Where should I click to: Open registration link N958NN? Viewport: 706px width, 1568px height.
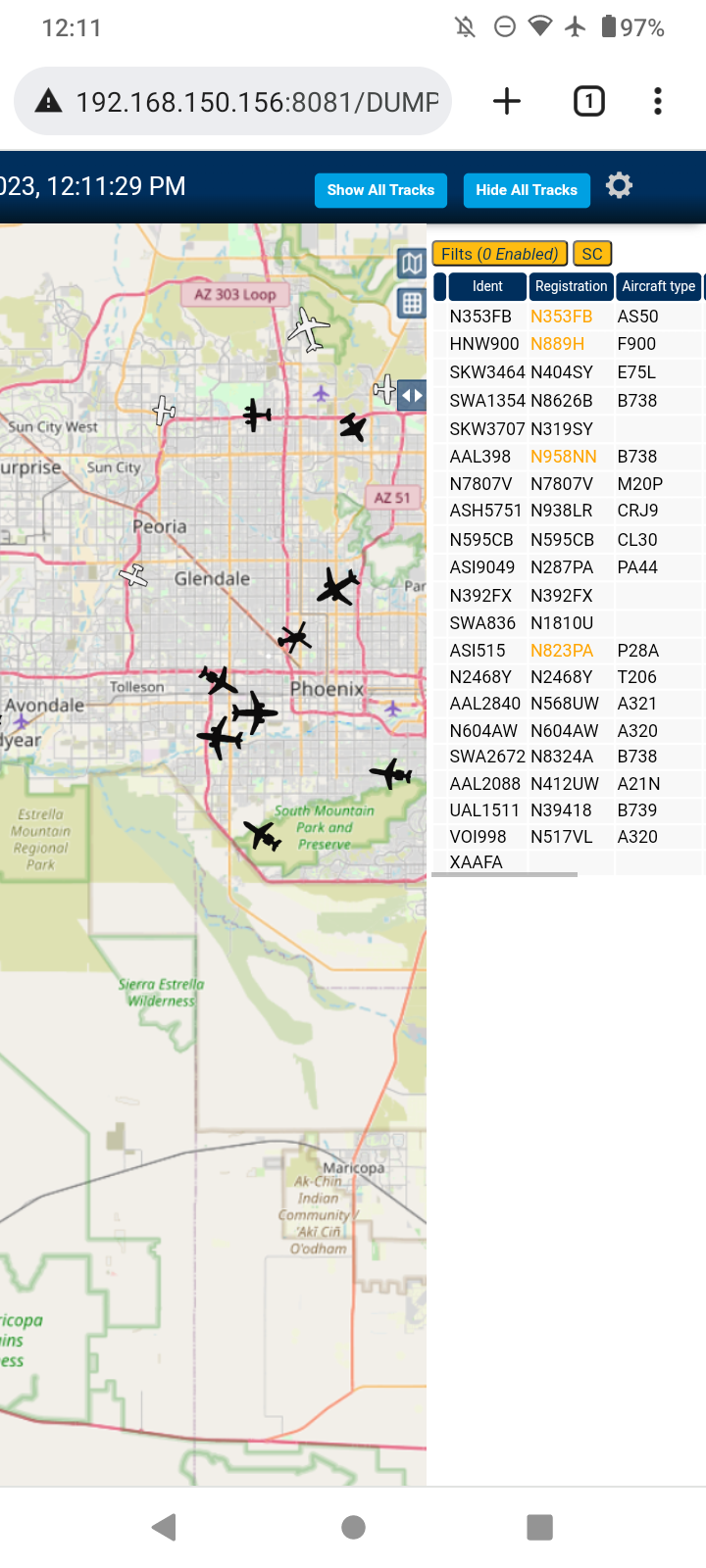point(563,457)
